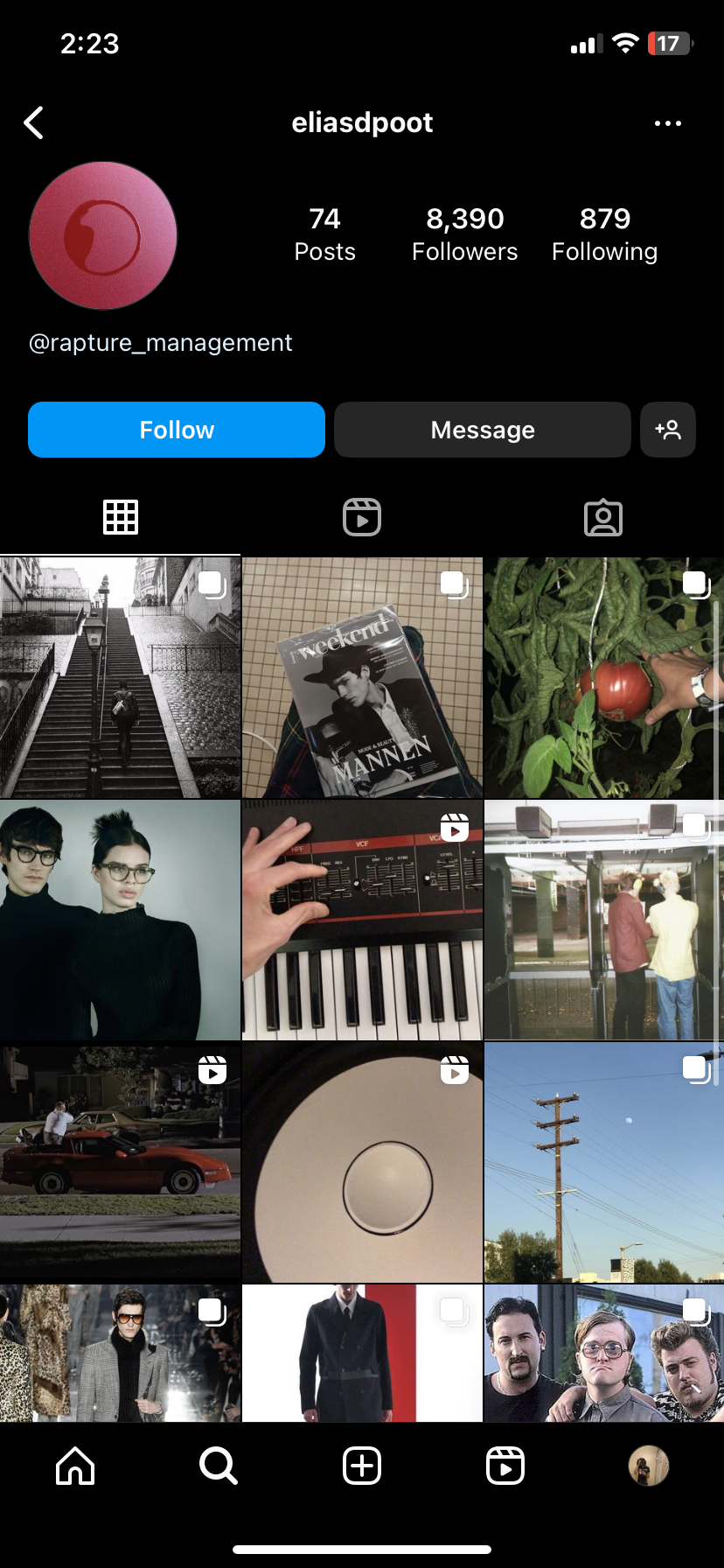Open the synthesizer keyboard reel
Screen dimensions: 724x1568
(x=362, y=920)
